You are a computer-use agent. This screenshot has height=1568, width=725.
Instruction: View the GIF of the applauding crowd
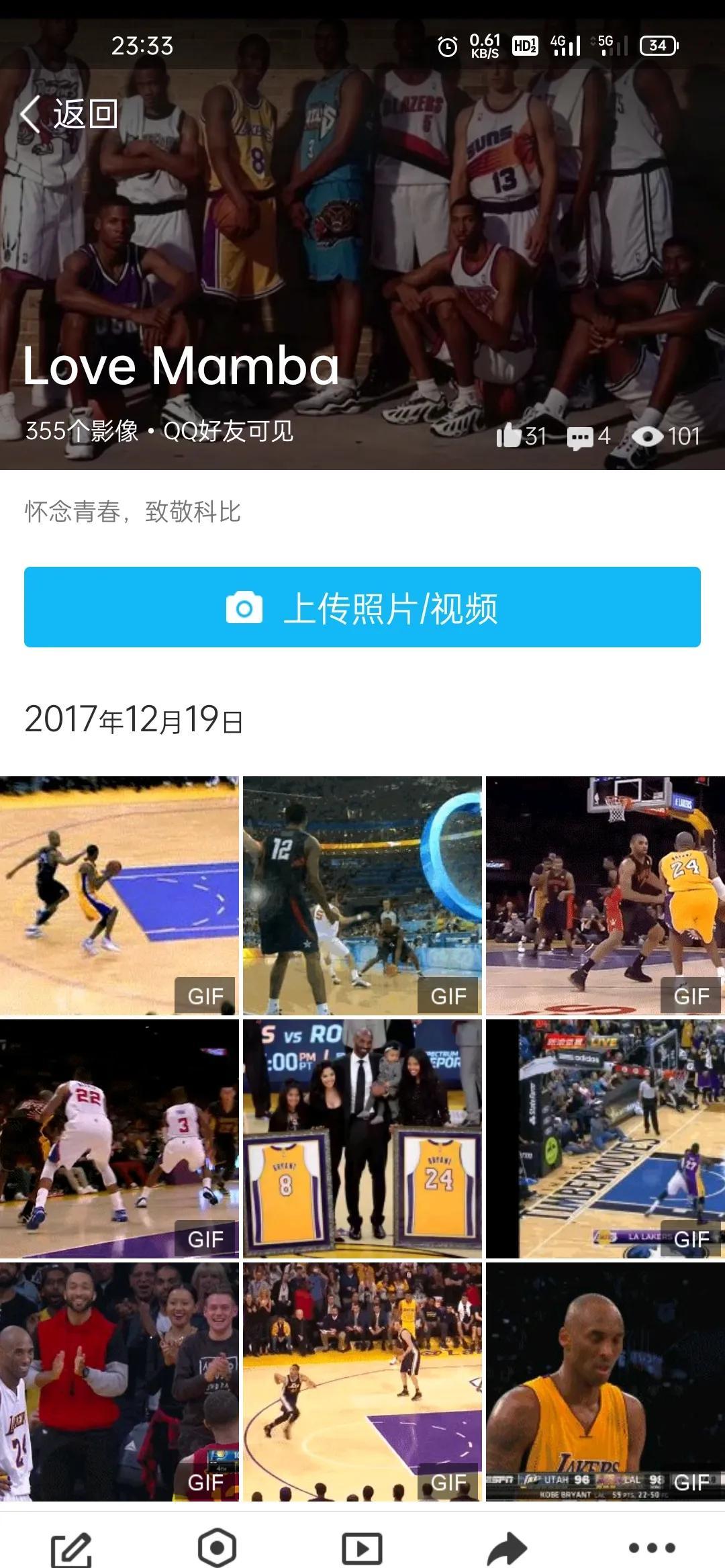[x=119, y=1381]
